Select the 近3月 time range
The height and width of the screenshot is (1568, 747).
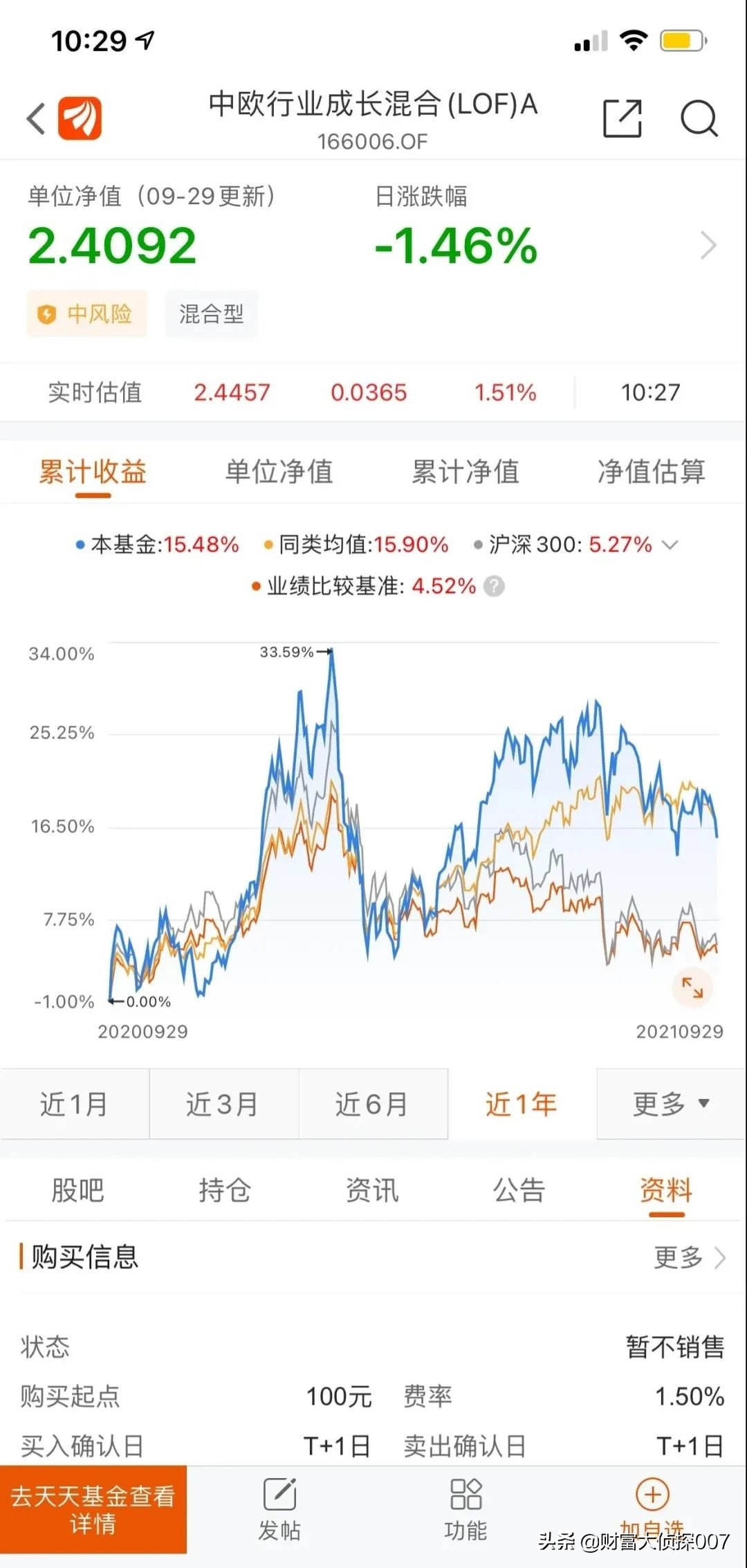pos(224,1104)
